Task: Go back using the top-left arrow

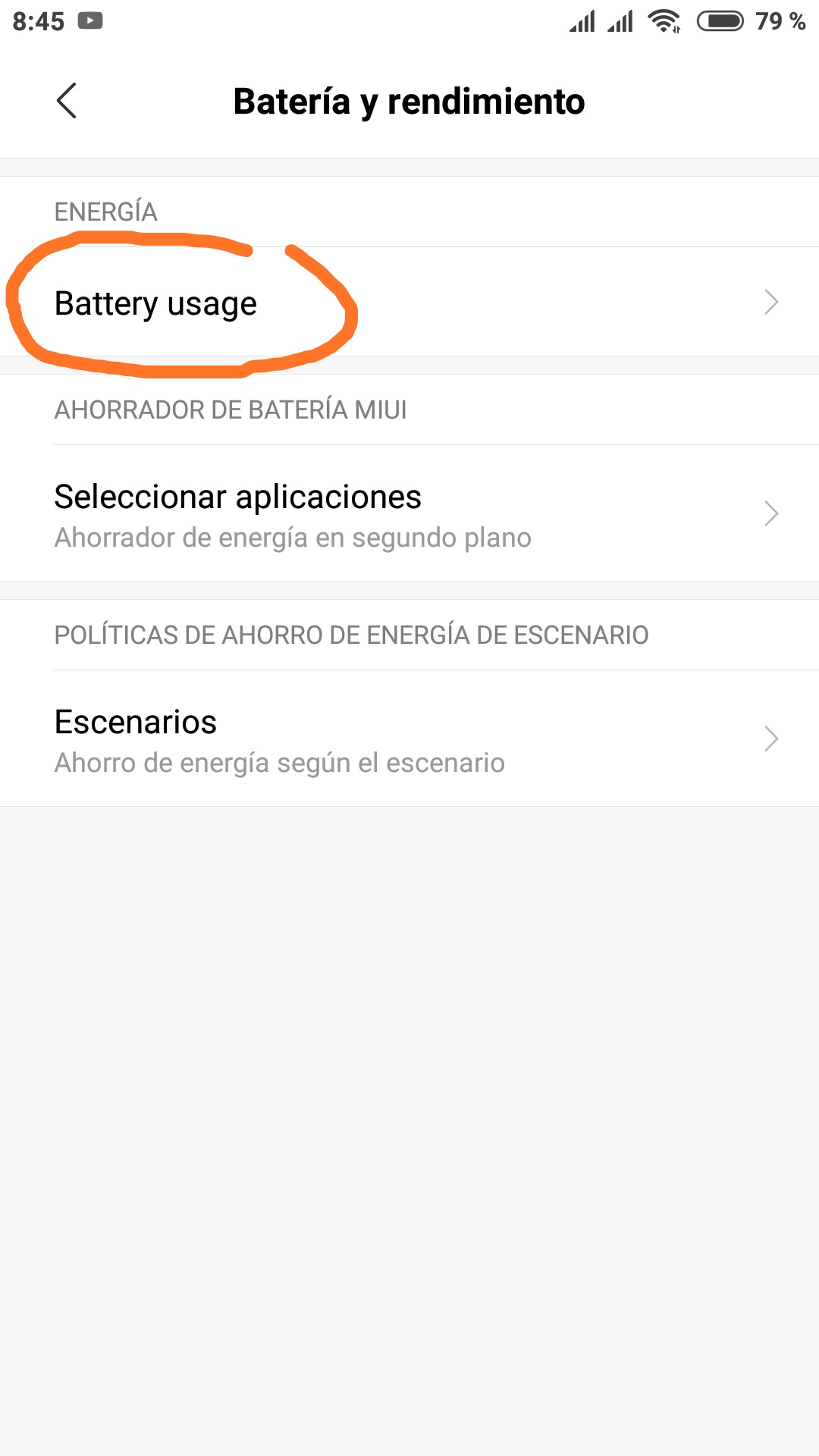Action: (x=67, y=101)
